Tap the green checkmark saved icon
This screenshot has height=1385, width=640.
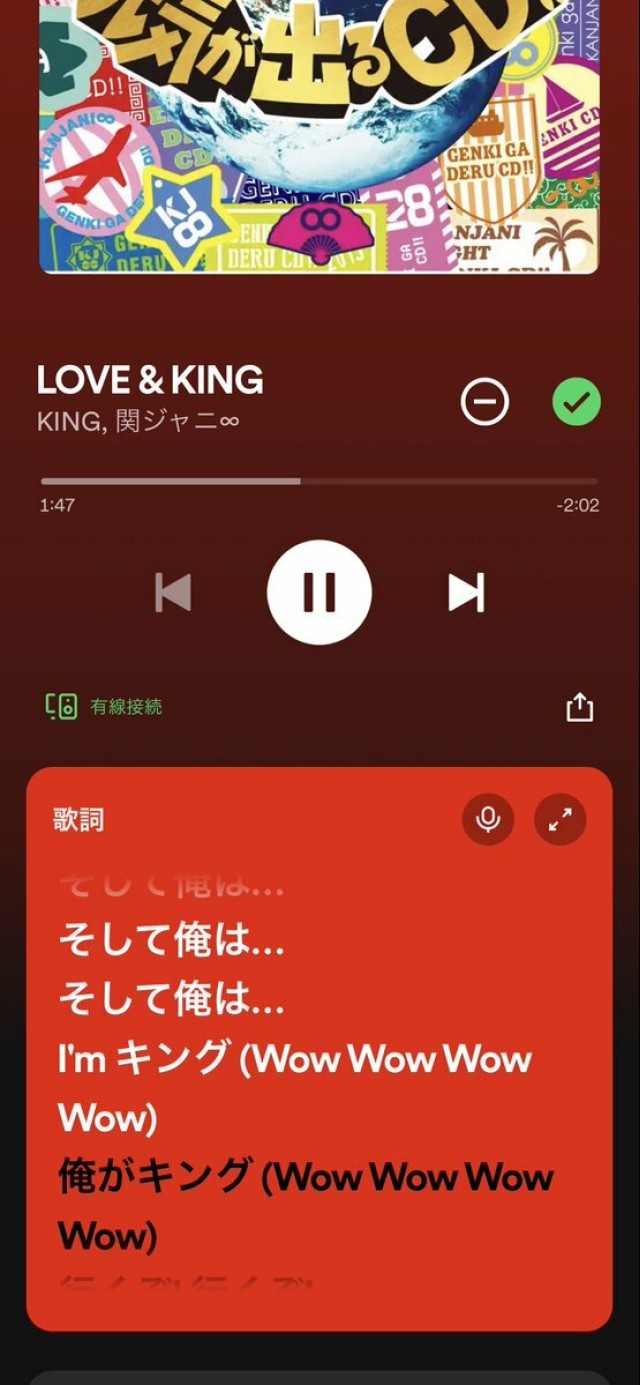click(577, 402)
